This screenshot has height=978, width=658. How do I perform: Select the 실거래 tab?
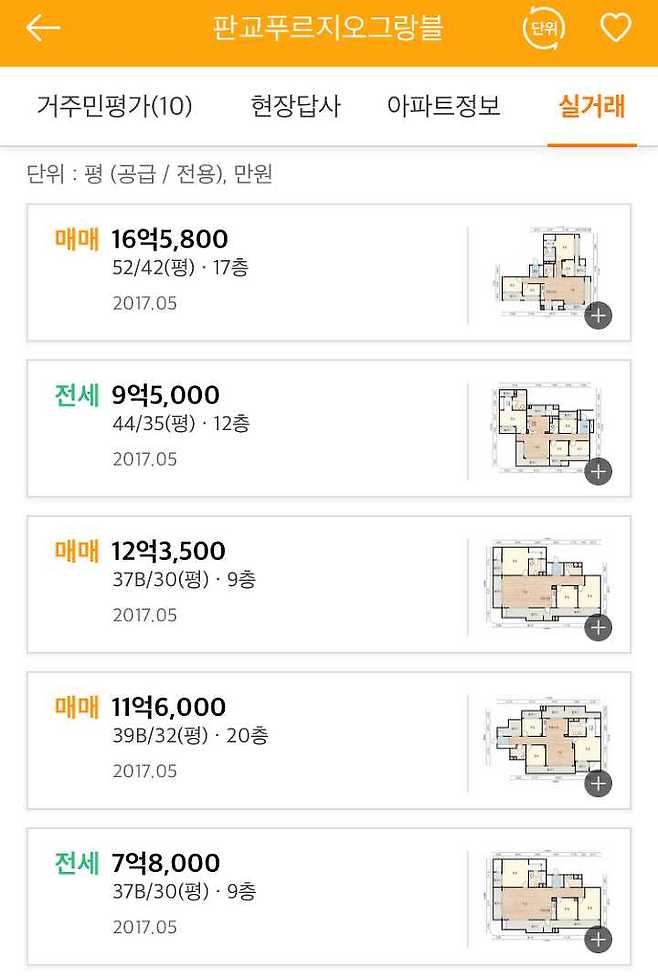click(591, 106)
